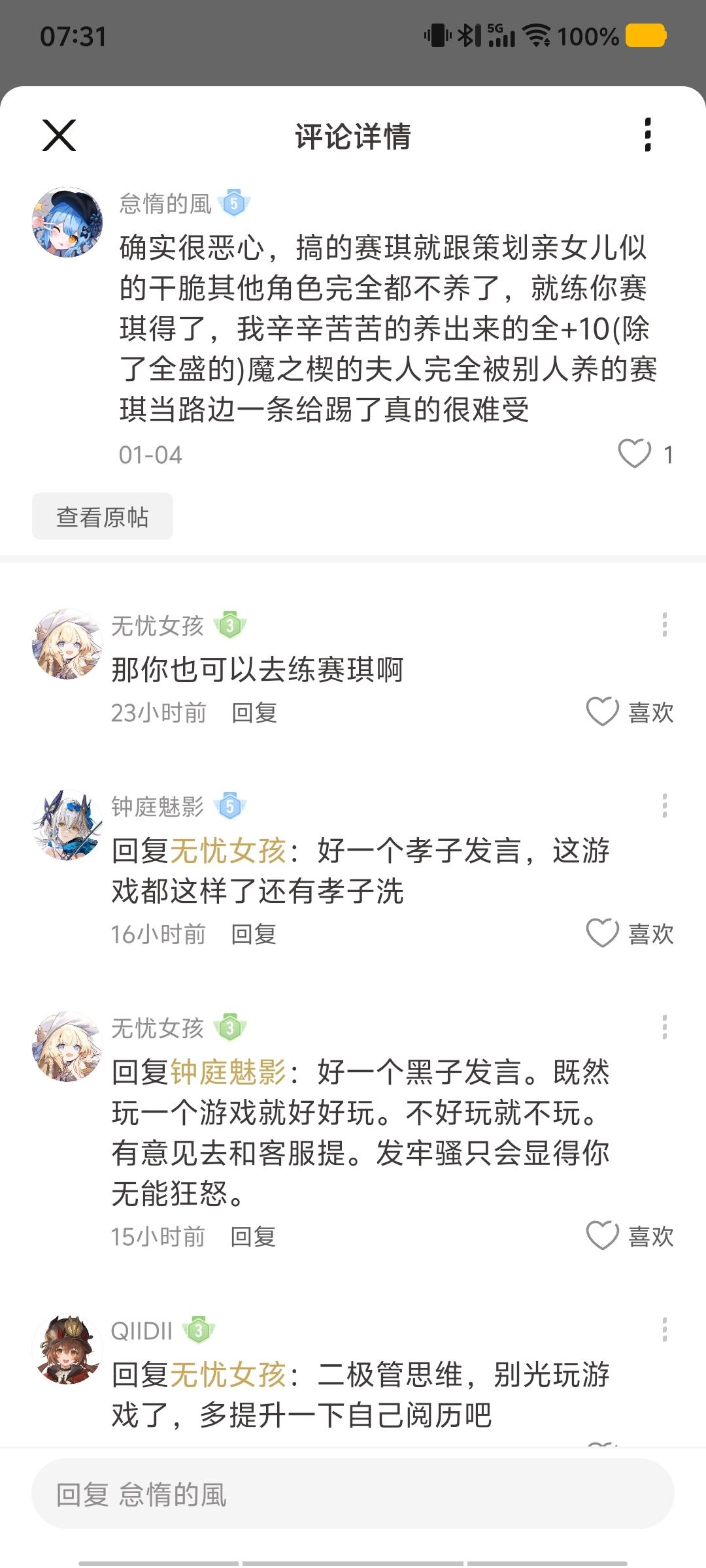Open the overflow menu beside 评论详情
The image size is (706, 1568).
point(647,135)
